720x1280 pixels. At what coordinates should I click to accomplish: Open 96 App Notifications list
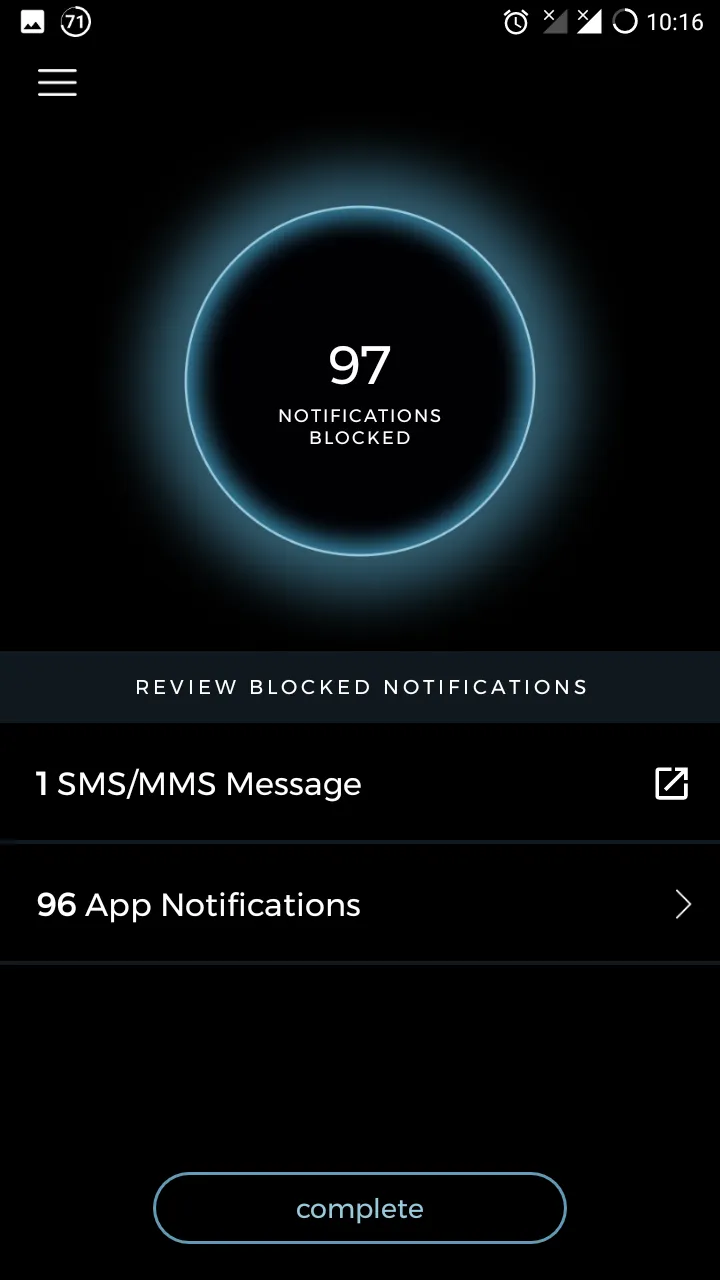[x=360, y=905]
